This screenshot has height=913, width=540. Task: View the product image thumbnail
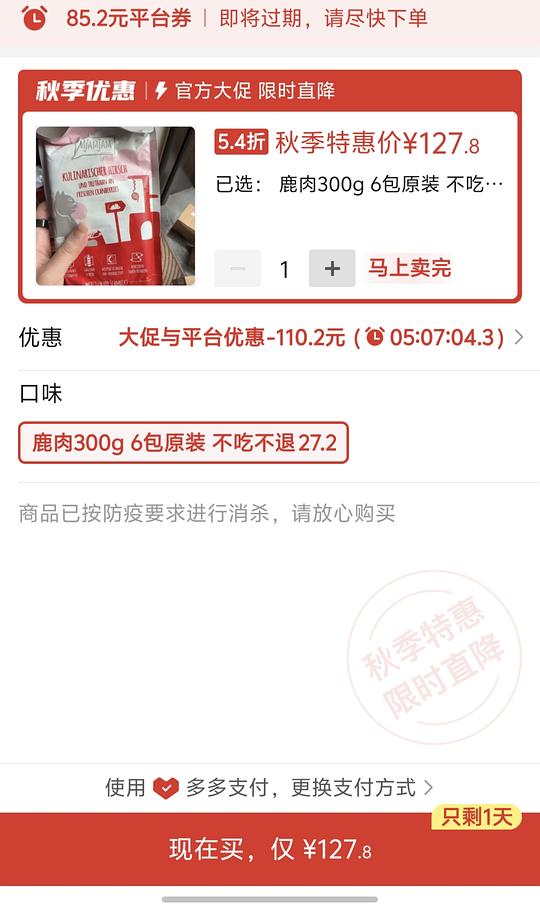(115, 206)
